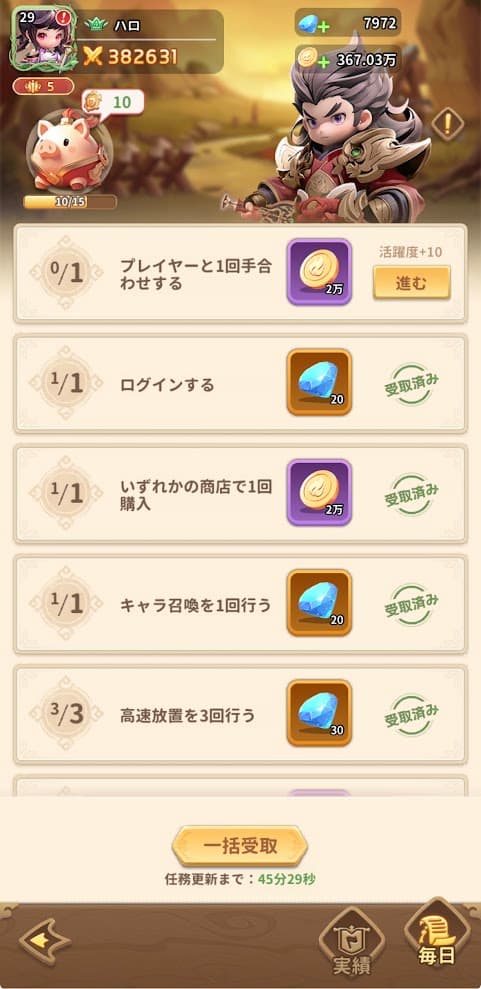Open the exclamation info icon

(448, 124)
